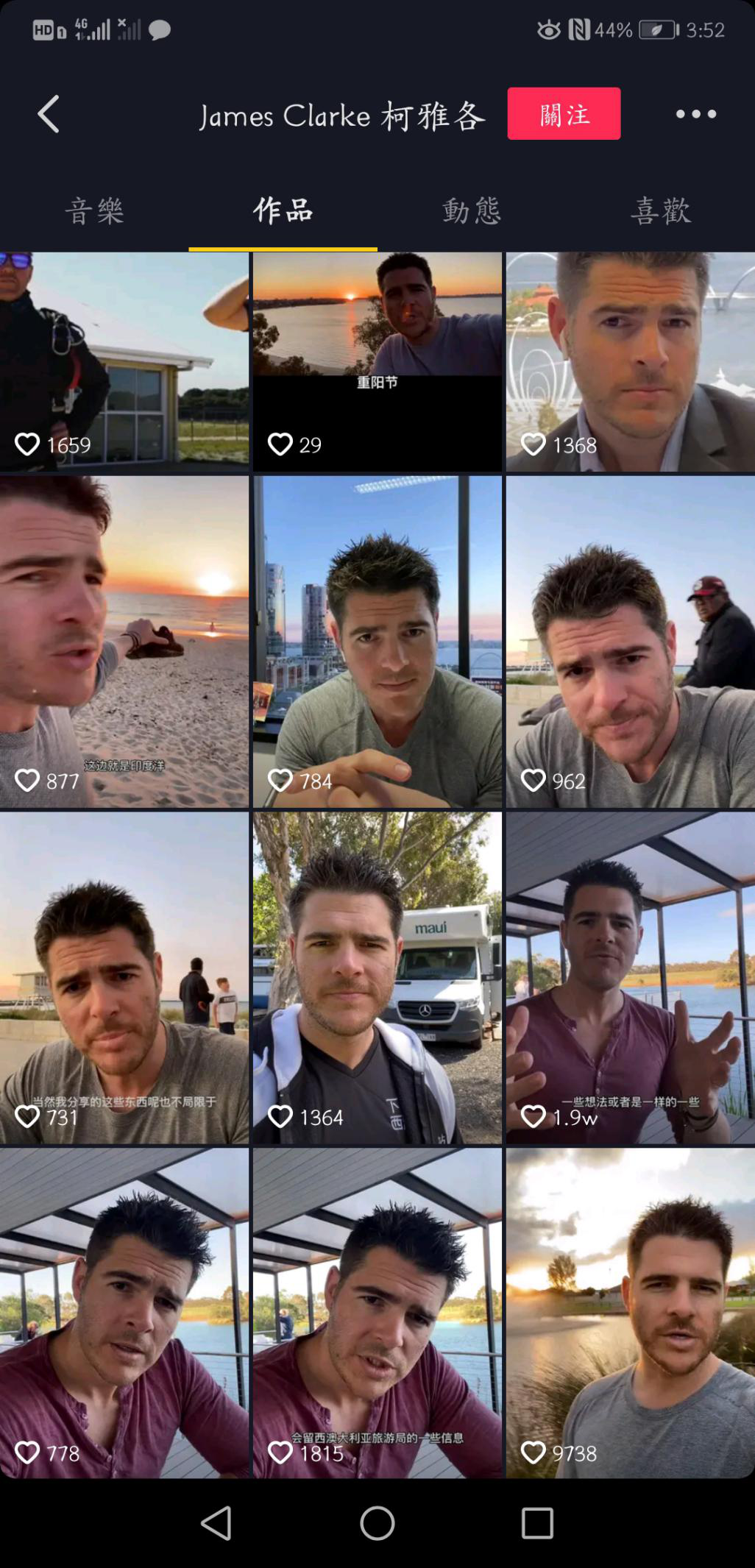Select the 作品 tab
755x1568 pixels.
(283, 212)
